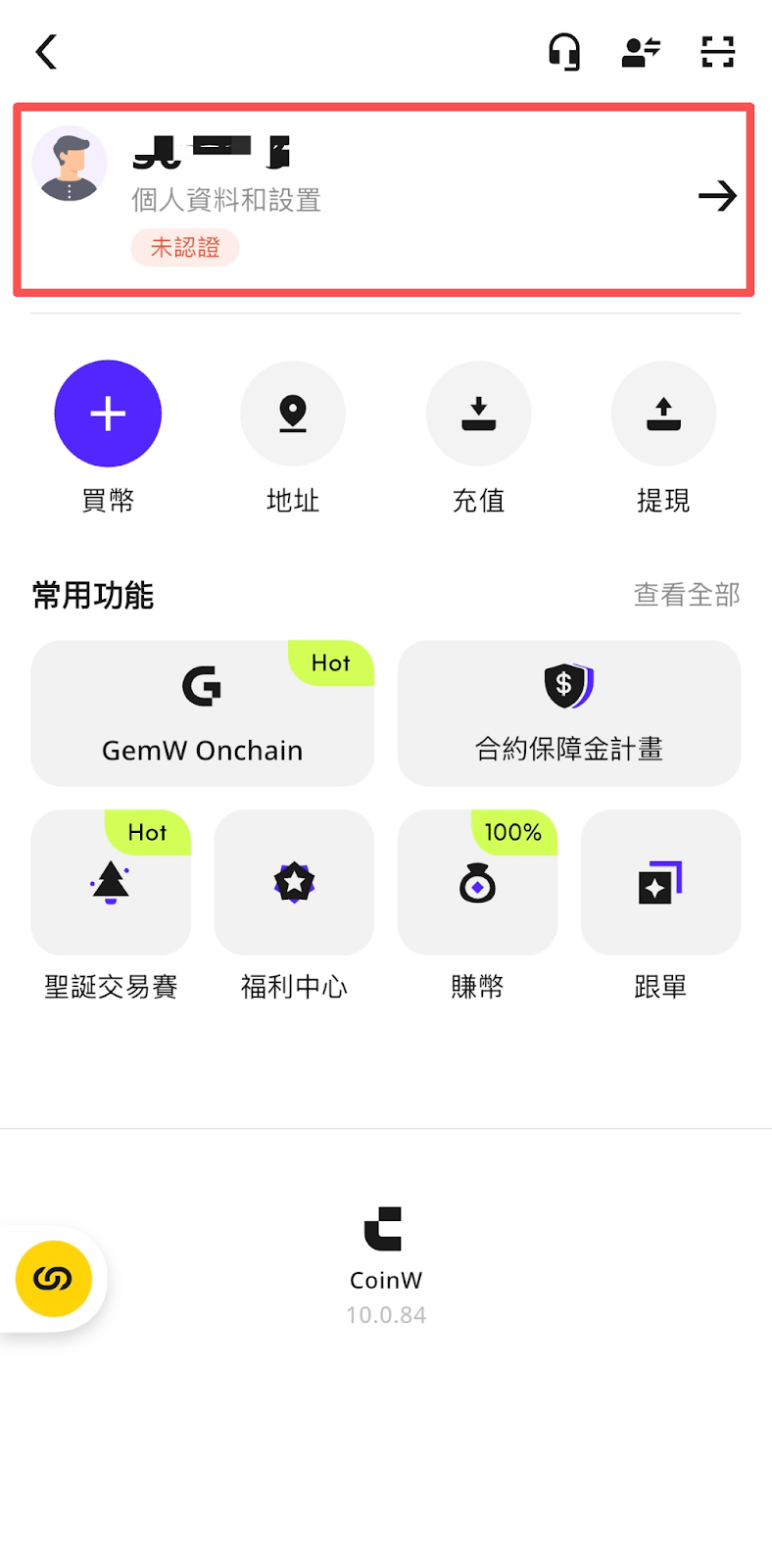The height and width of the screenshot is (1568, 772).
Task: Open 福利中心 tile
Action: pos(294,882)
